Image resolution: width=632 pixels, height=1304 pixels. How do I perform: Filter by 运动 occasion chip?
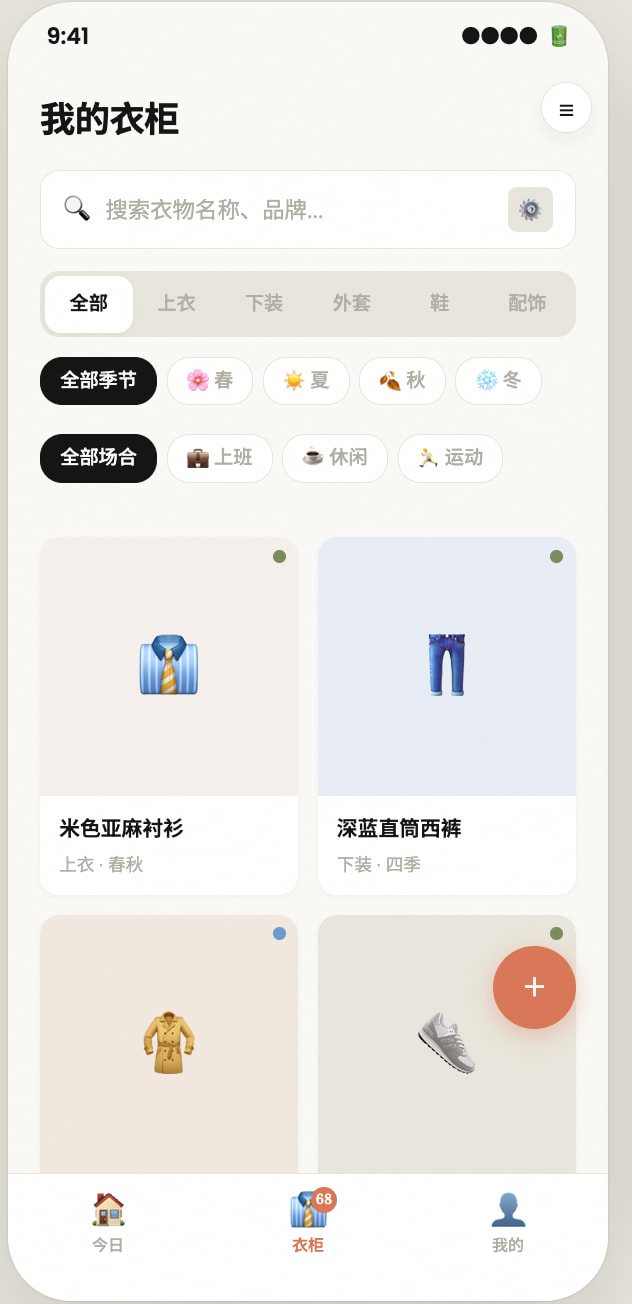(x=450, y=458)
